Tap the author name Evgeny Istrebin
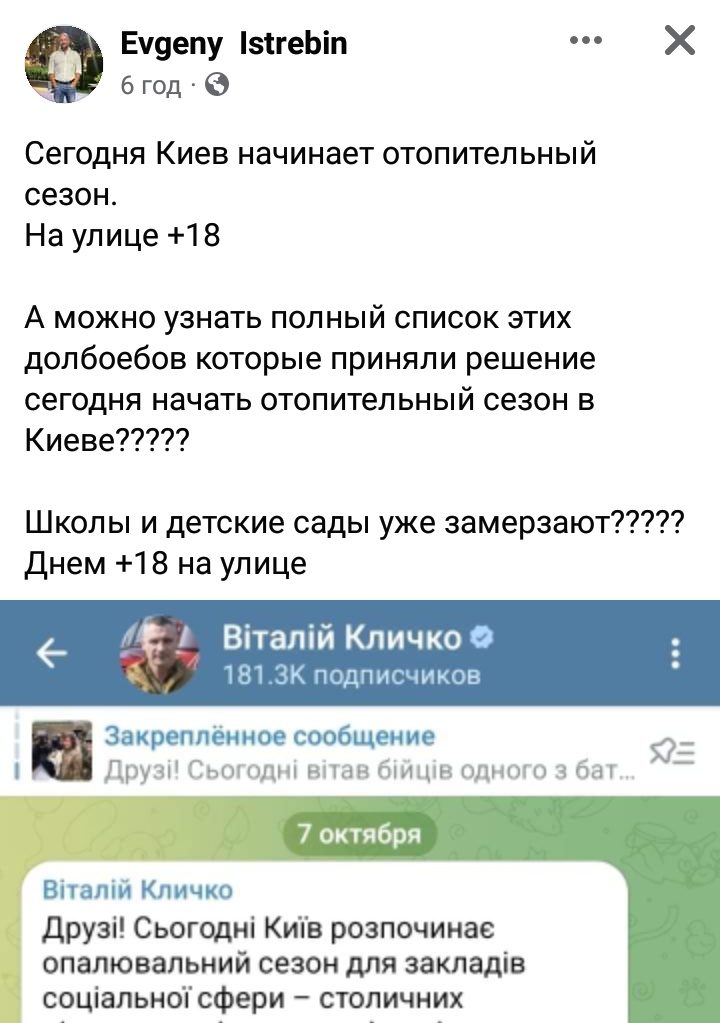This screenshot has height=1023, width=720. pos(233,43)
